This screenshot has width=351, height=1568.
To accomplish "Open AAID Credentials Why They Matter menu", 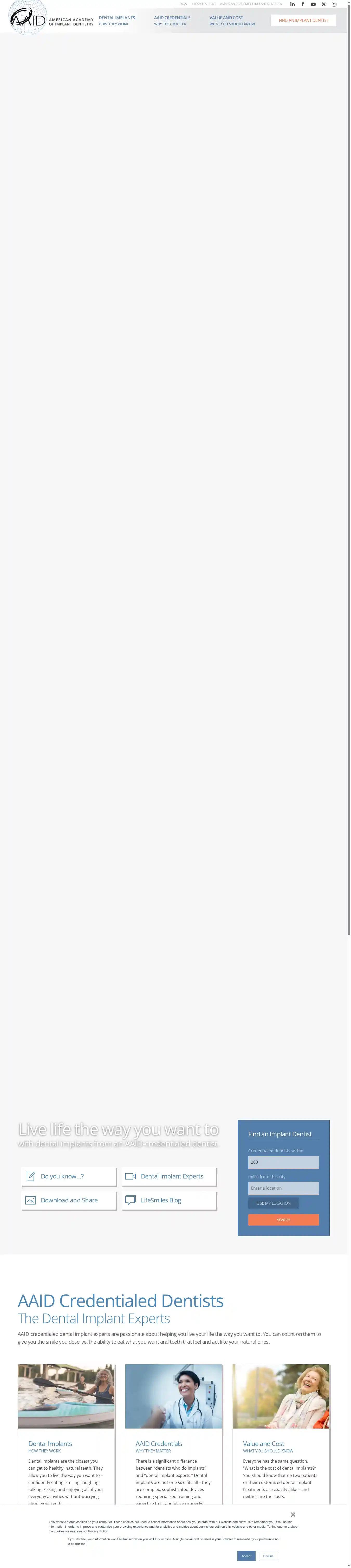I will click(172, 21).
